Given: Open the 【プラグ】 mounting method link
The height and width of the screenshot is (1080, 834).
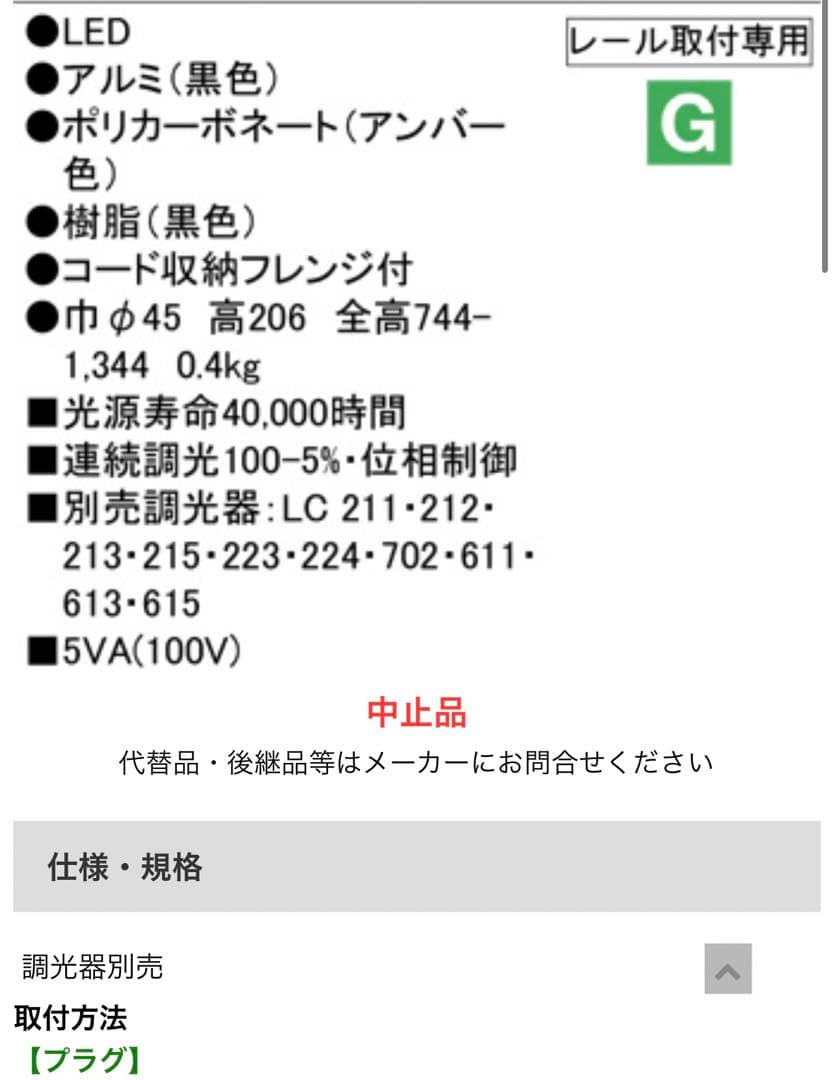Looking at the screenshot, I should [79, 1059].
